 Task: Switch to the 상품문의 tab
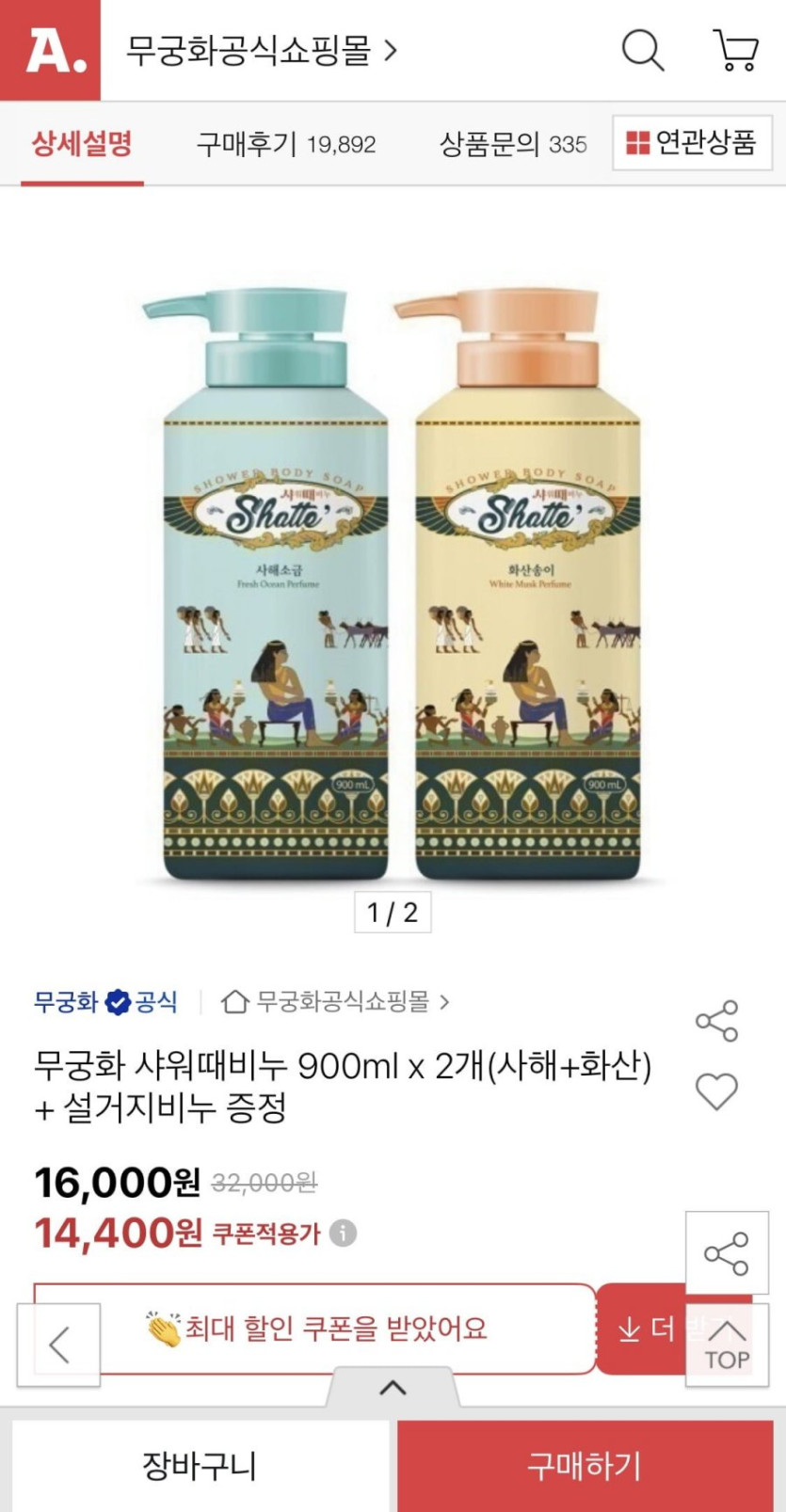[x=513, y=144]
